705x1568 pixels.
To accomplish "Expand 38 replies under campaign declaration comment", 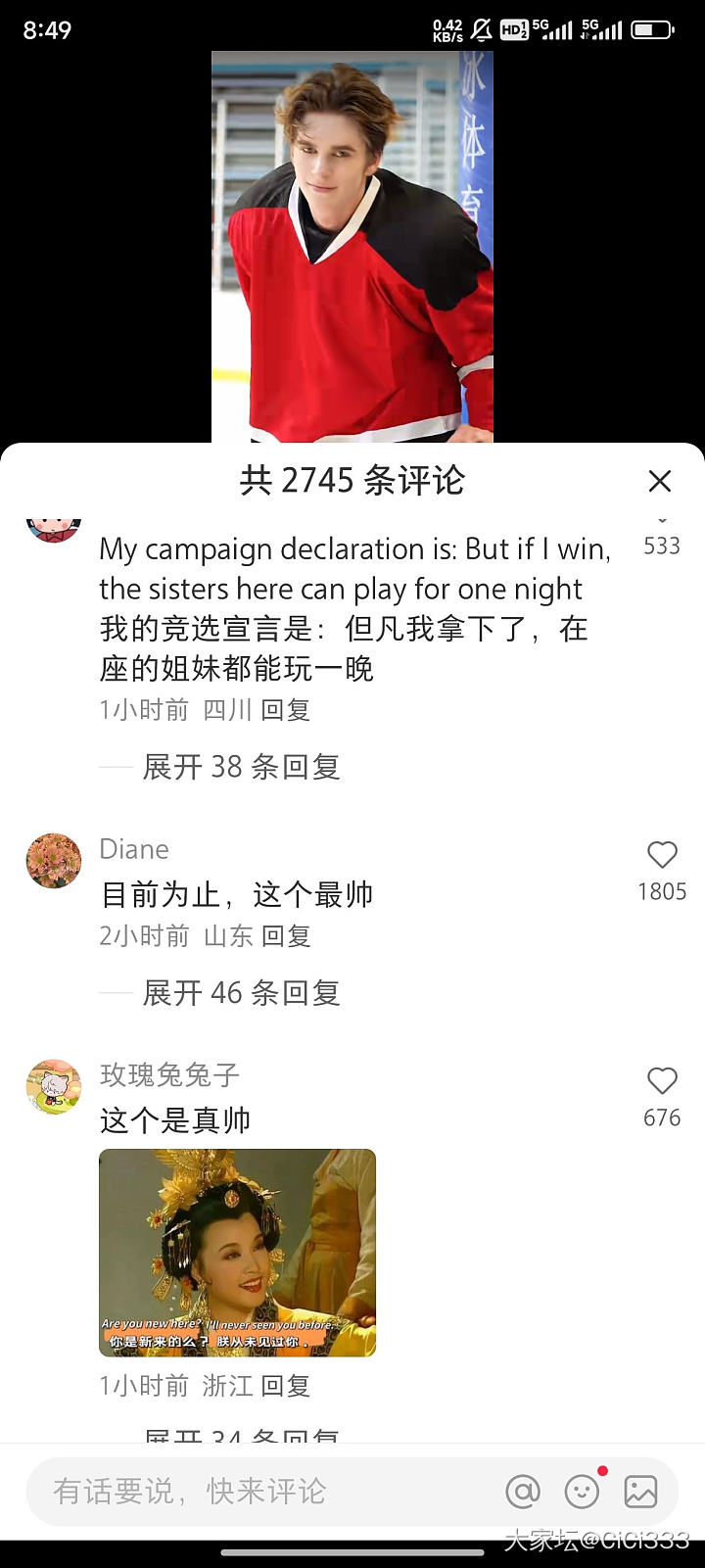I will point(241,767).
